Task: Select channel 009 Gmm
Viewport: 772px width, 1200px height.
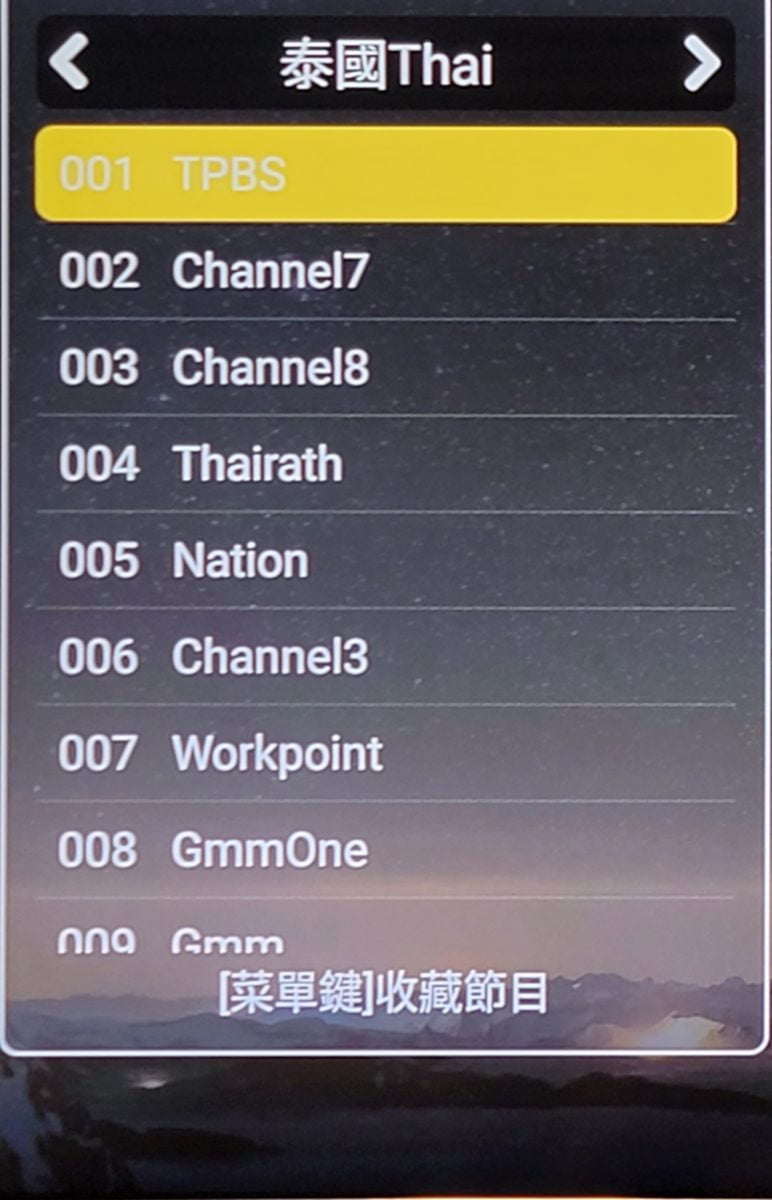Action: (x=385, y=938)
